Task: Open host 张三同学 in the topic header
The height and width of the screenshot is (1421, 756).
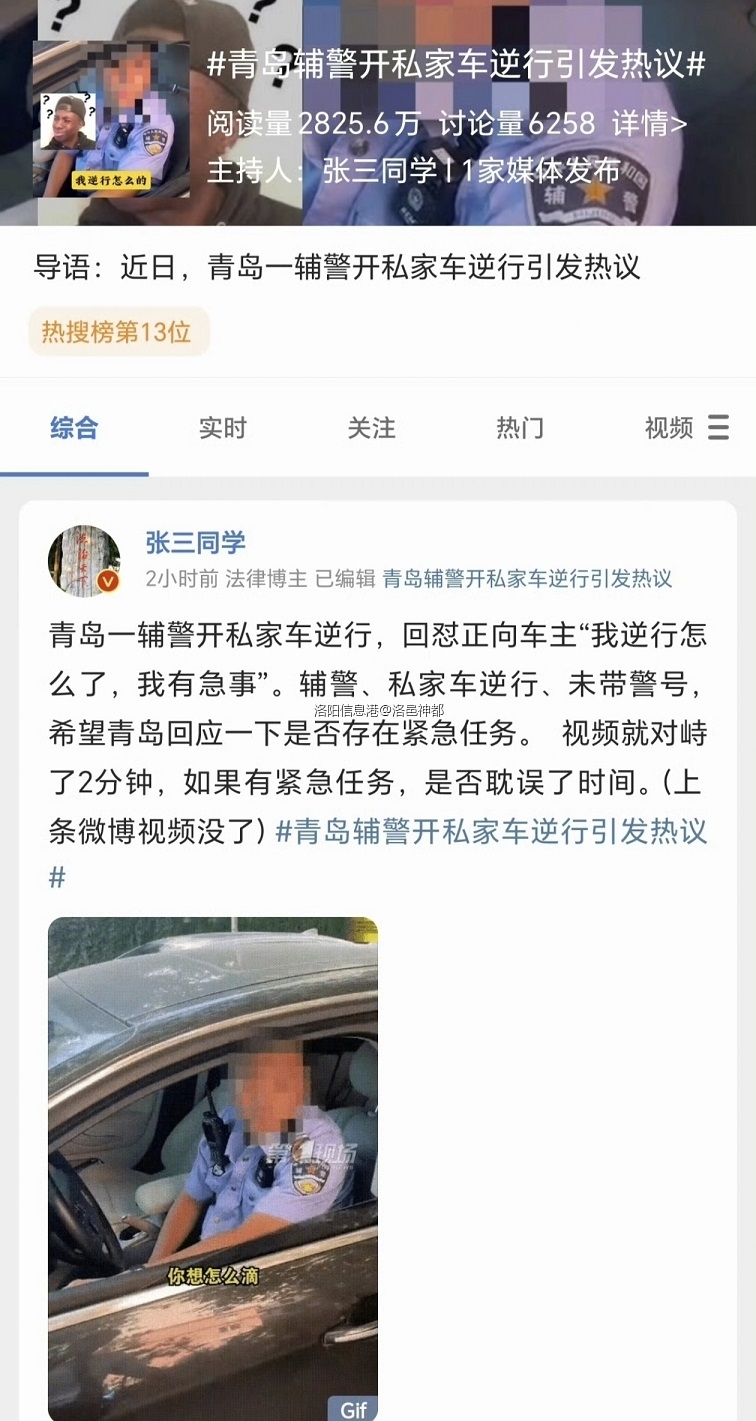Action: 379,170
